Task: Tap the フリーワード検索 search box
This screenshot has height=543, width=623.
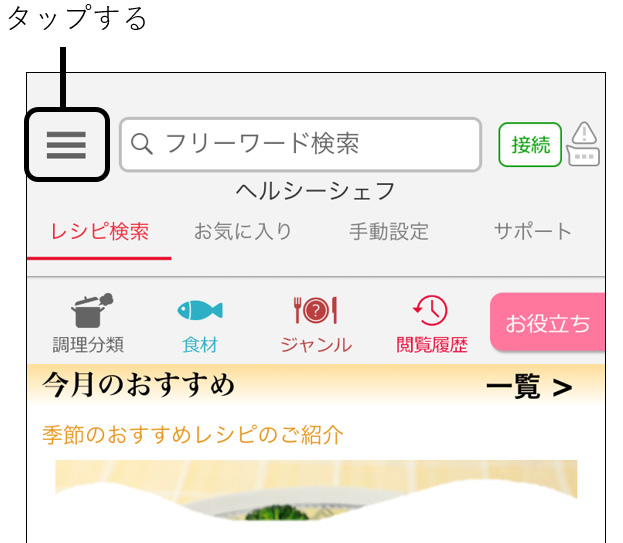Action: coord(300,144)
